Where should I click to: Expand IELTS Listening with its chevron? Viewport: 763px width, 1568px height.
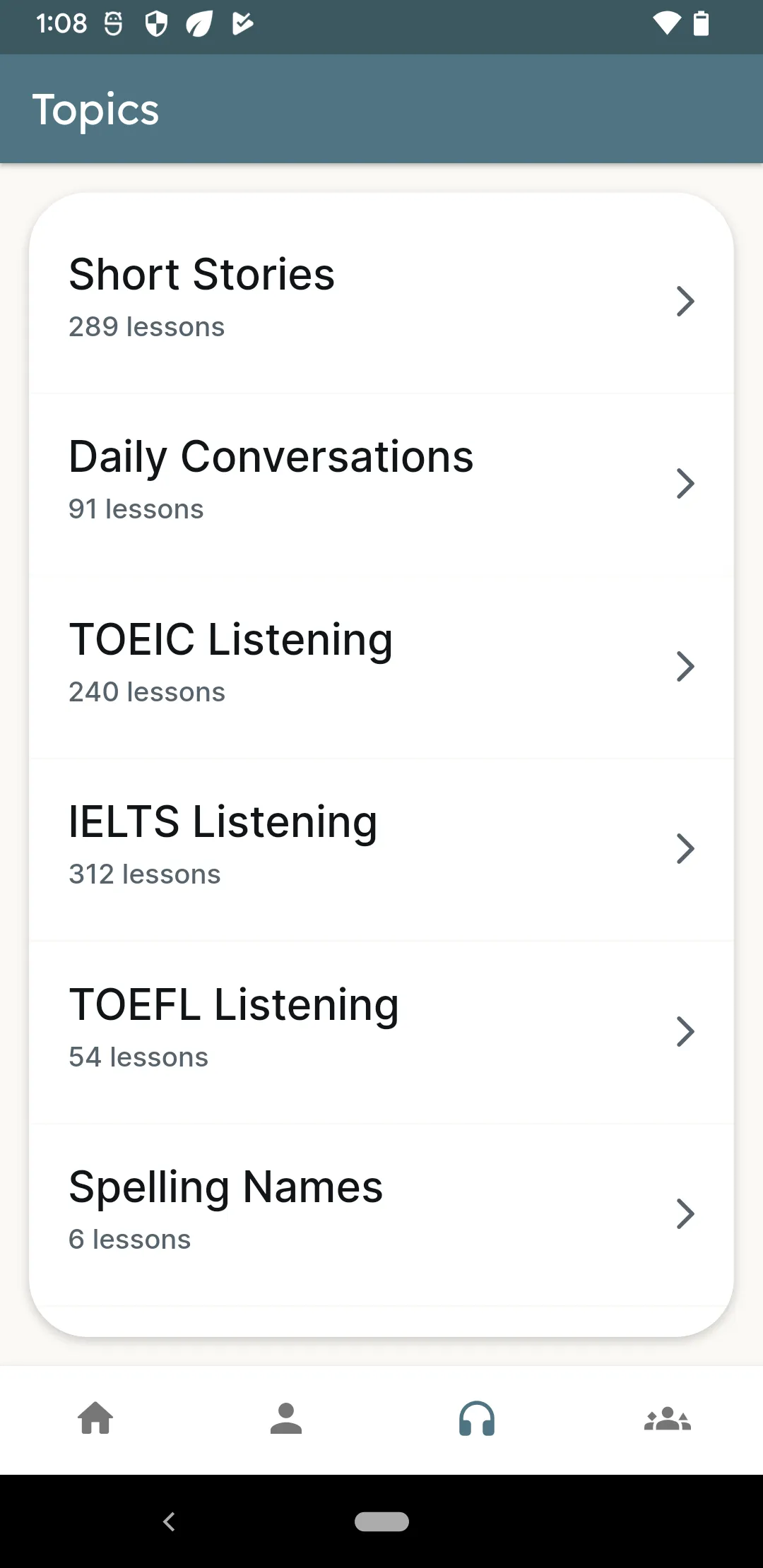tap(685, 848)
